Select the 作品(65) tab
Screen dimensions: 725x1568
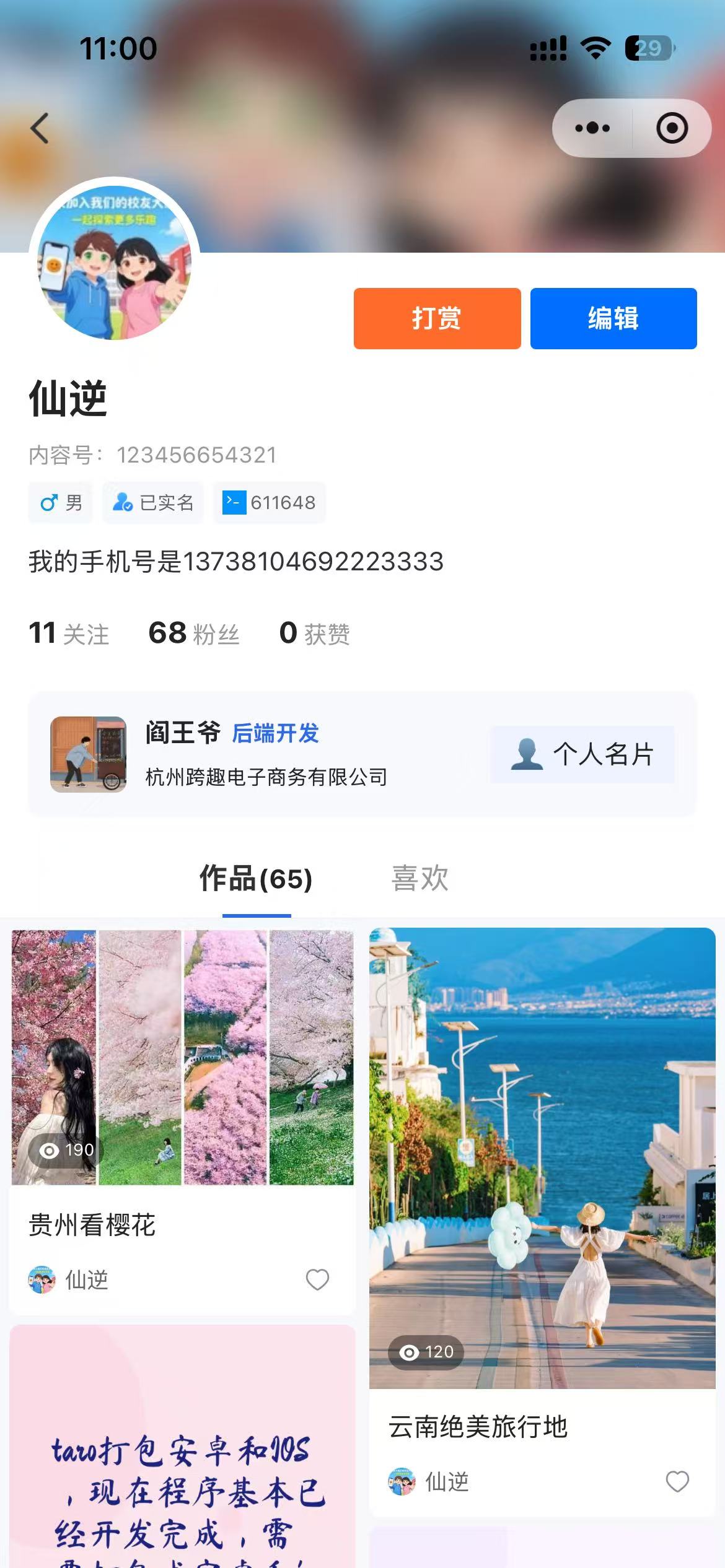click(x=256, y=878)
